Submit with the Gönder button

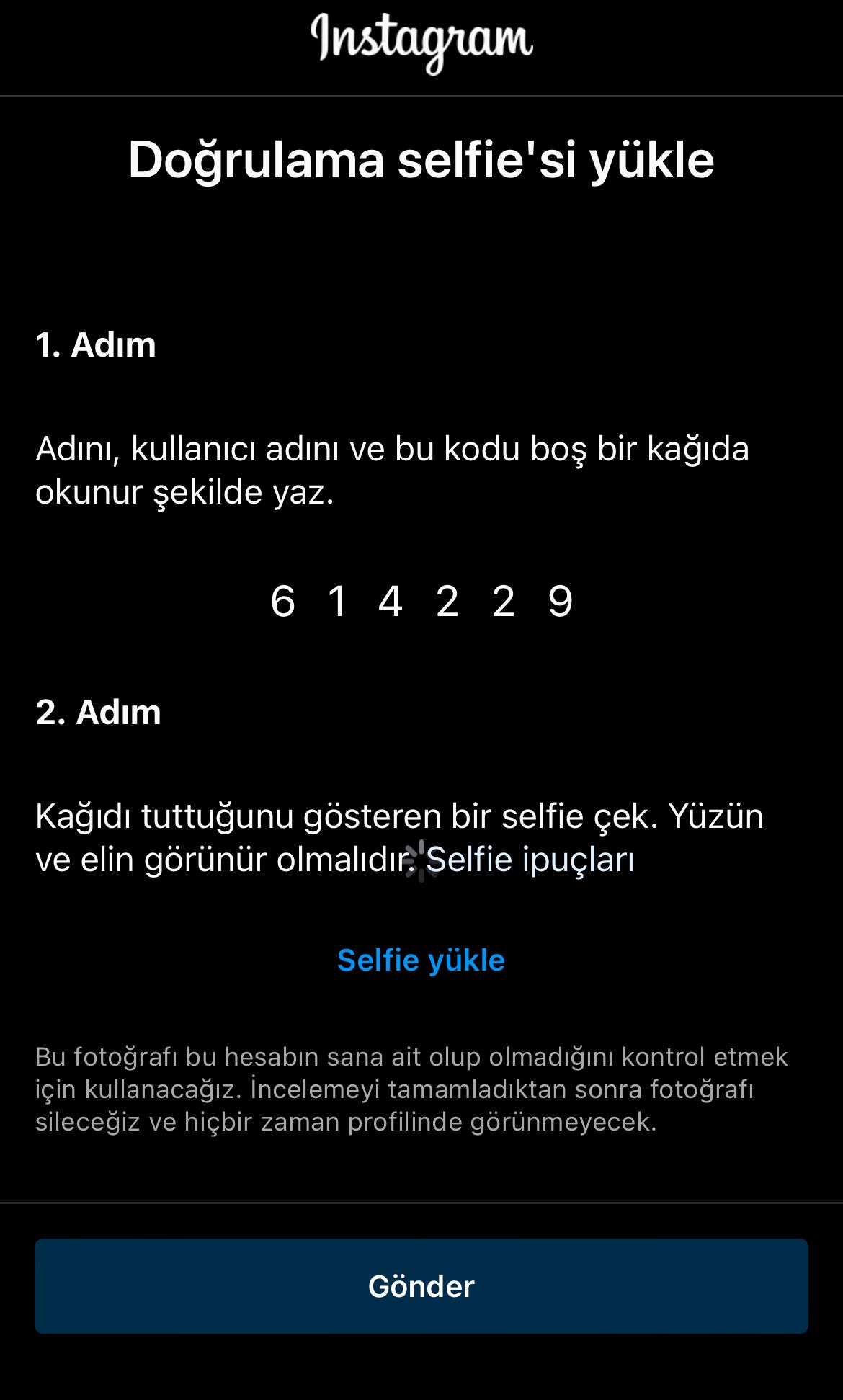coord(421,1286)
